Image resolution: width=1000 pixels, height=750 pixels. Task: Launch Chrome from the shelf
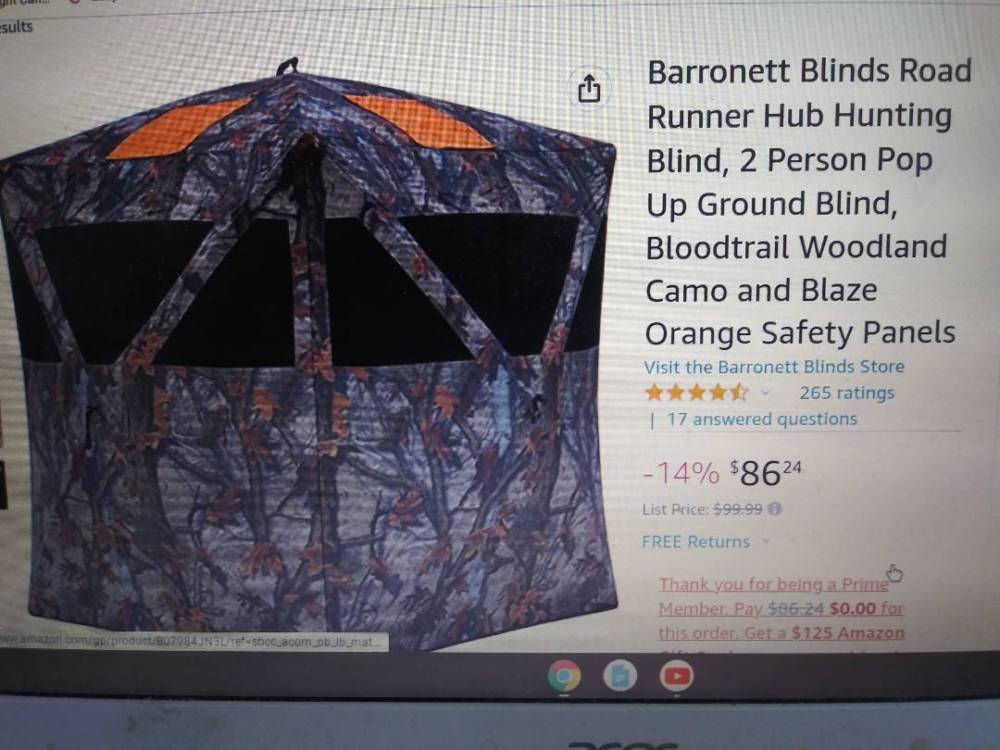coord(564,677)
